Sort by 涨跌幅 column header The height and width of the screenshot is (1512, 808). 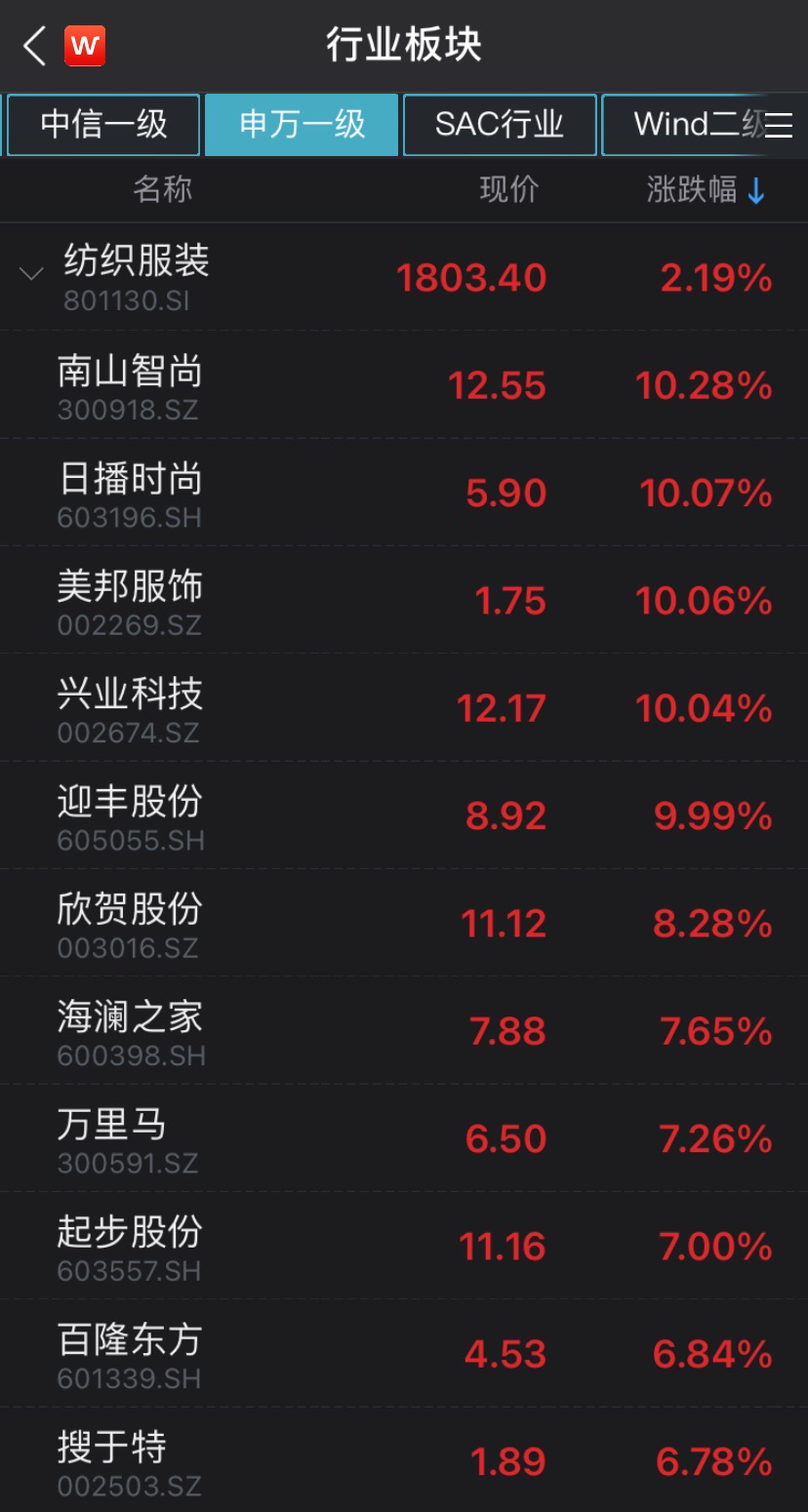(x=705, y=190)
